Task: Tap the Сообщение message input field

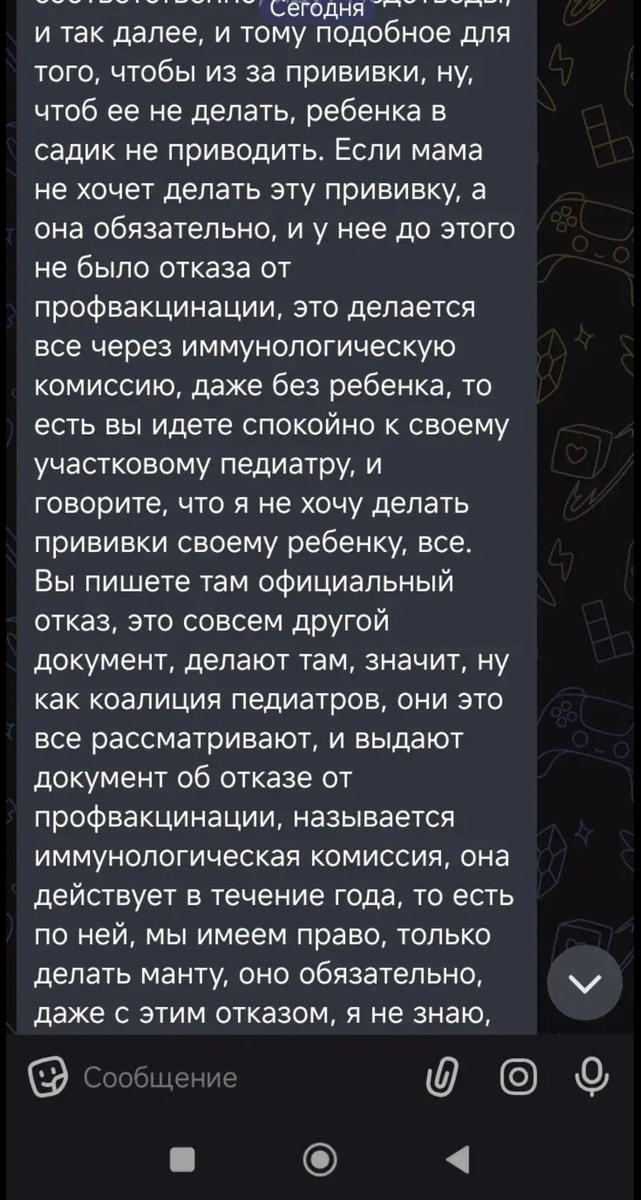Action: (x=240, y=1077)
